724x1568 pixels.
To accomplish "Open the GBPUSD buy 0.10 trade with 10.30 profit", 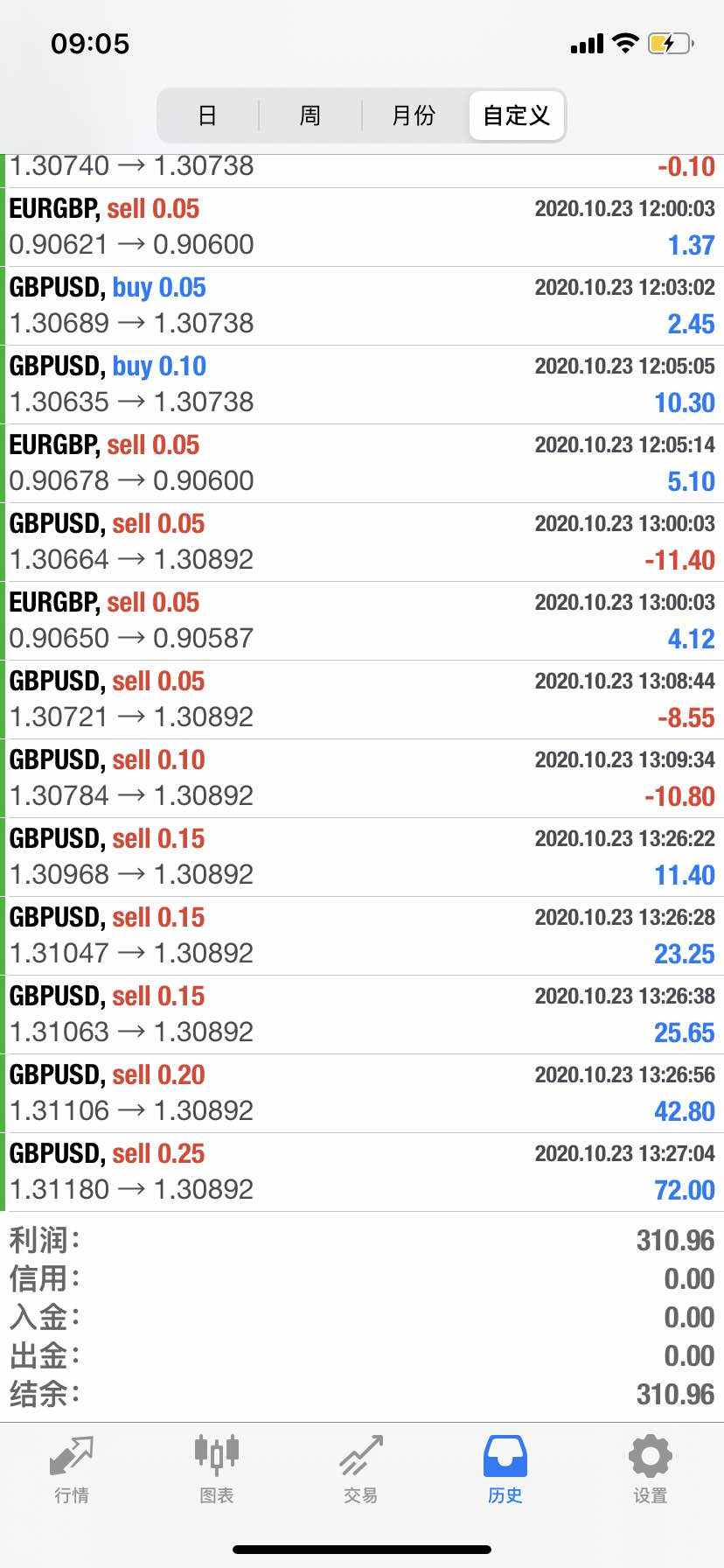I will pos(362,385).
